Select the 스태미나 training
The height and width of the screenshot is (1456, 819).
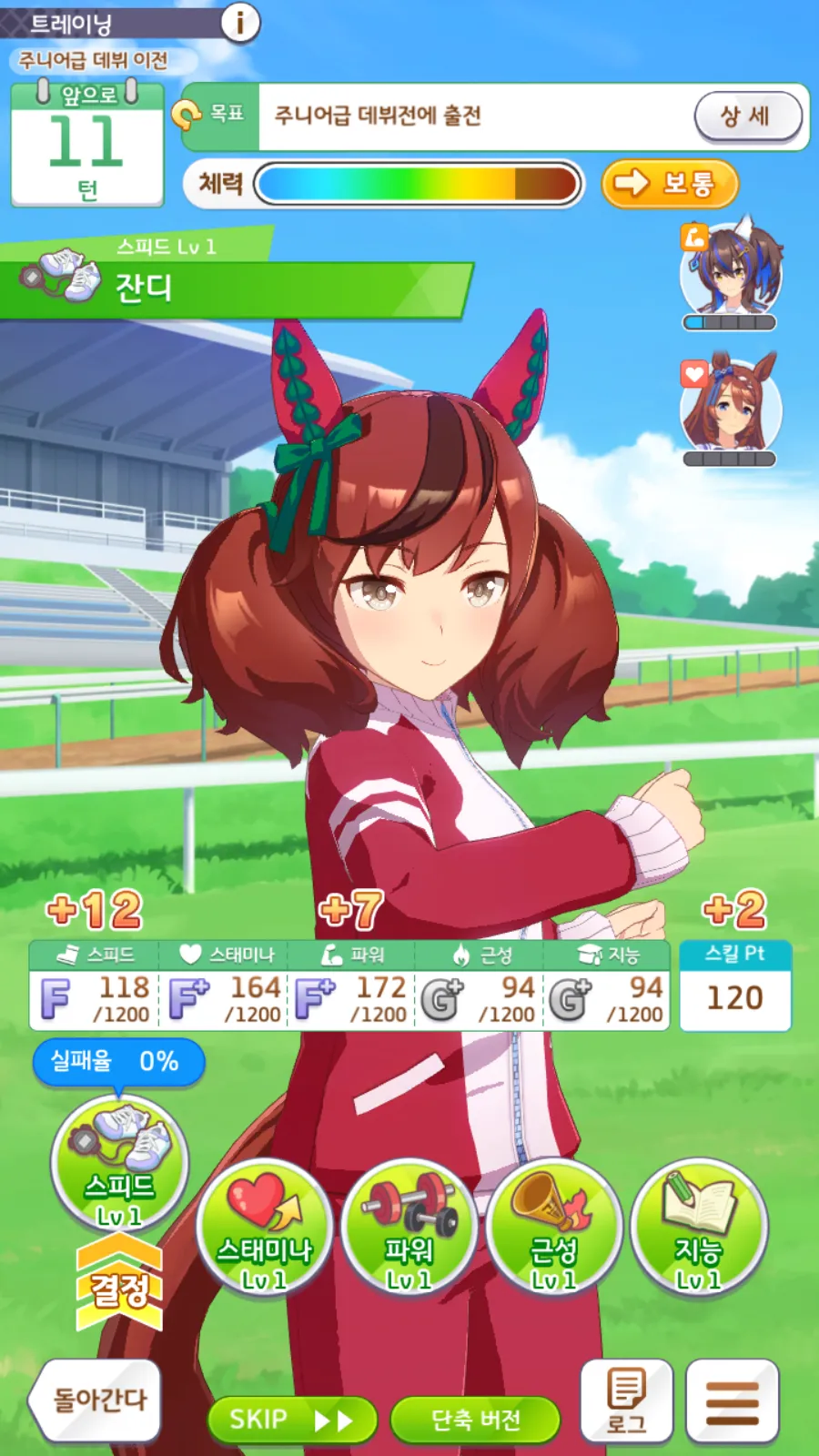264,1227
